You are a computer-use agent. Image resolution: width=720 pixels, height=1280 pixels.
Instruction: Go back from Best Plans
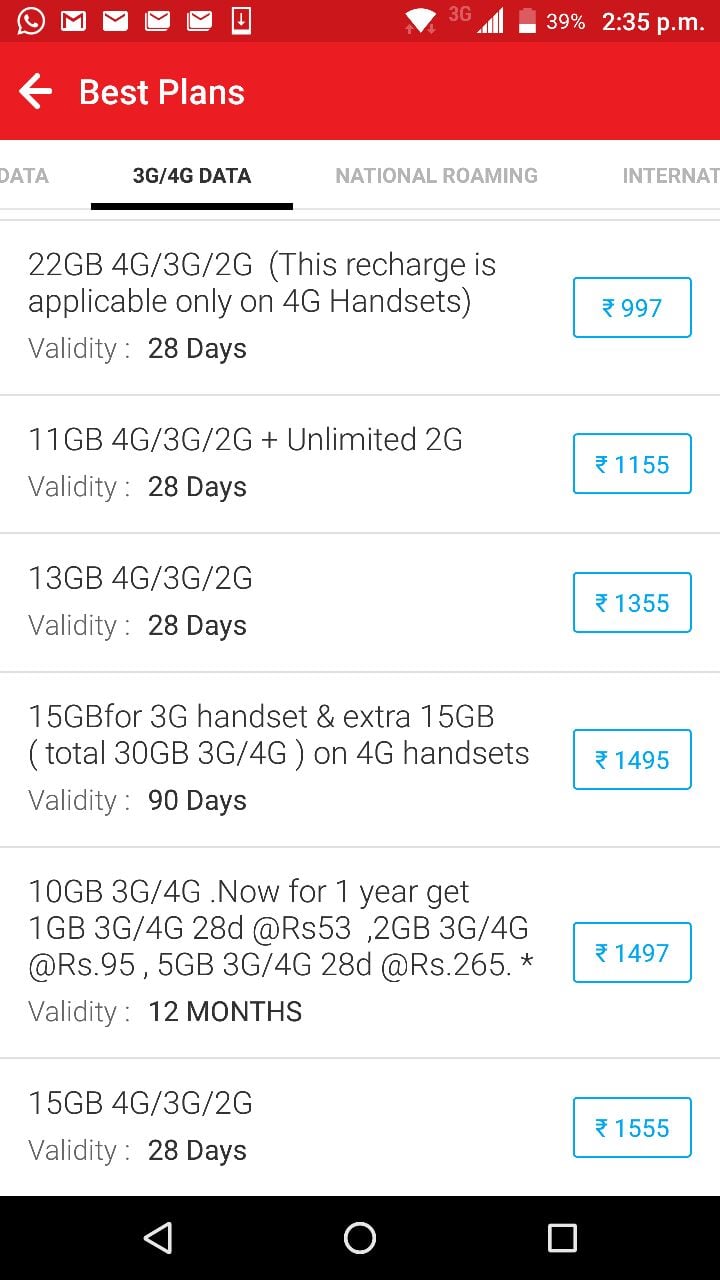[36, 92]
